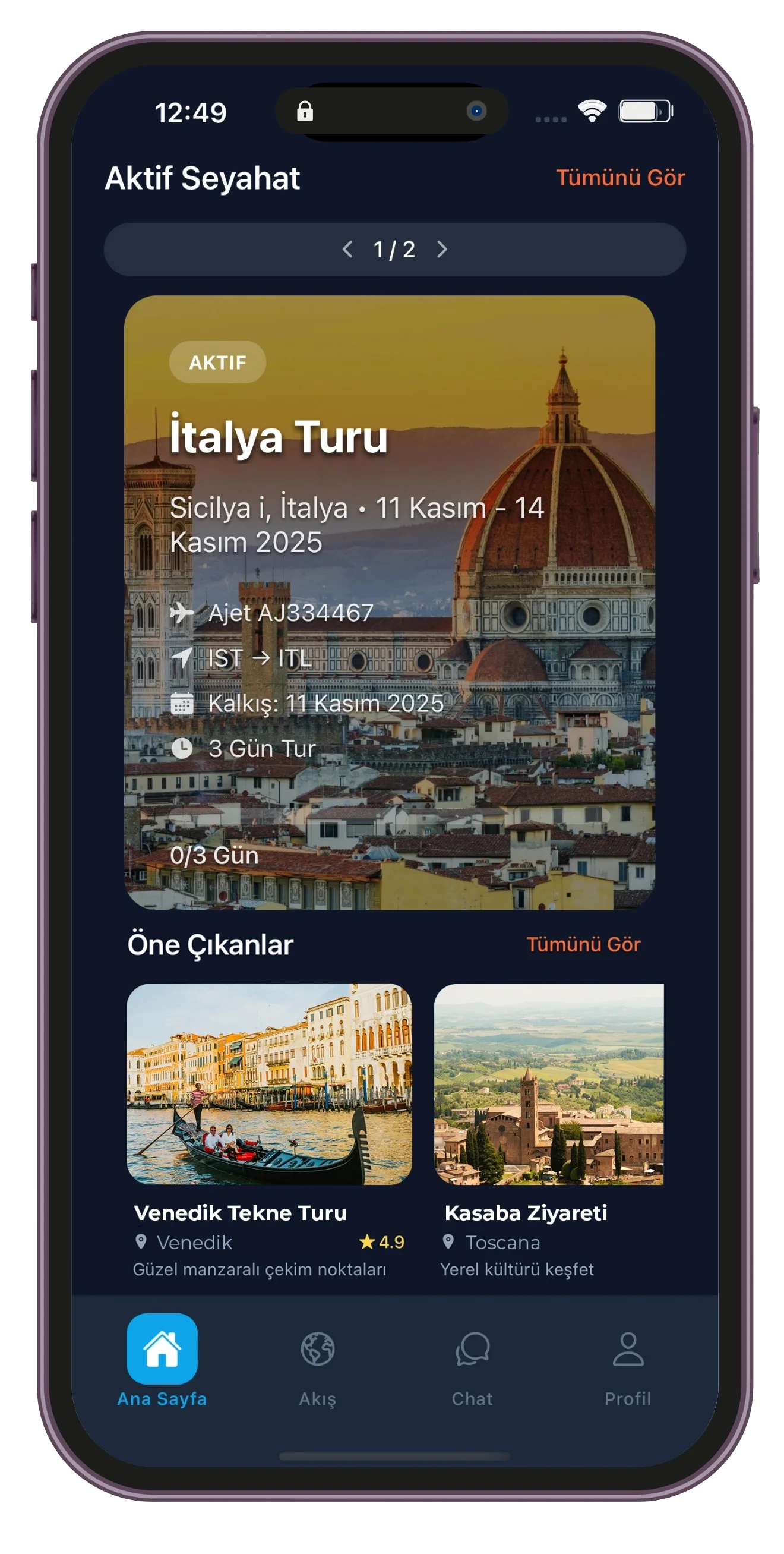
Task: Go to the previous active trip
Action: 348,249
